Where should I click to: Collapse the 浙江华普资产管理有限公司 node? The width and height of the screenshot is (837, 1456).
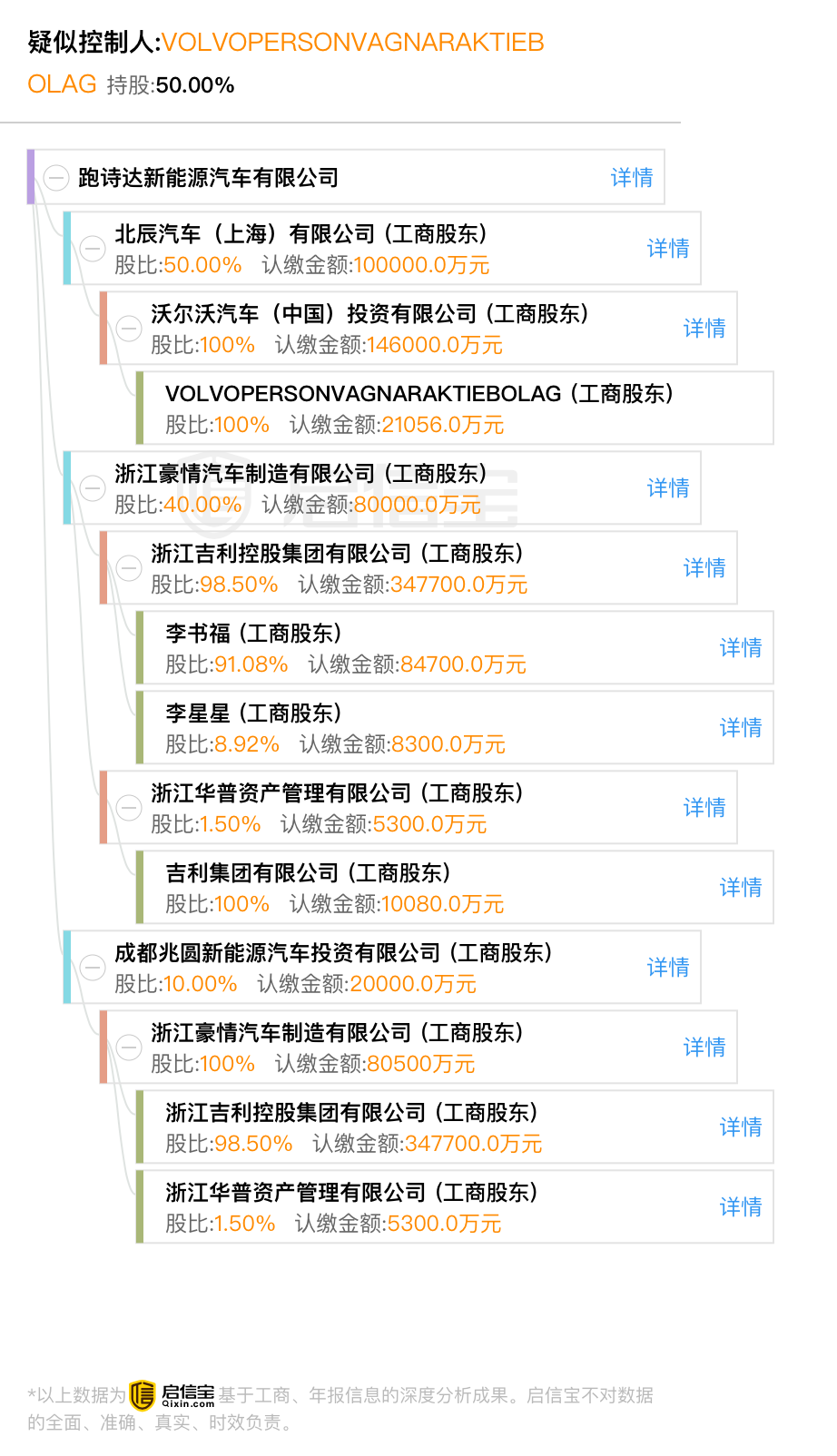pos(129,808)
